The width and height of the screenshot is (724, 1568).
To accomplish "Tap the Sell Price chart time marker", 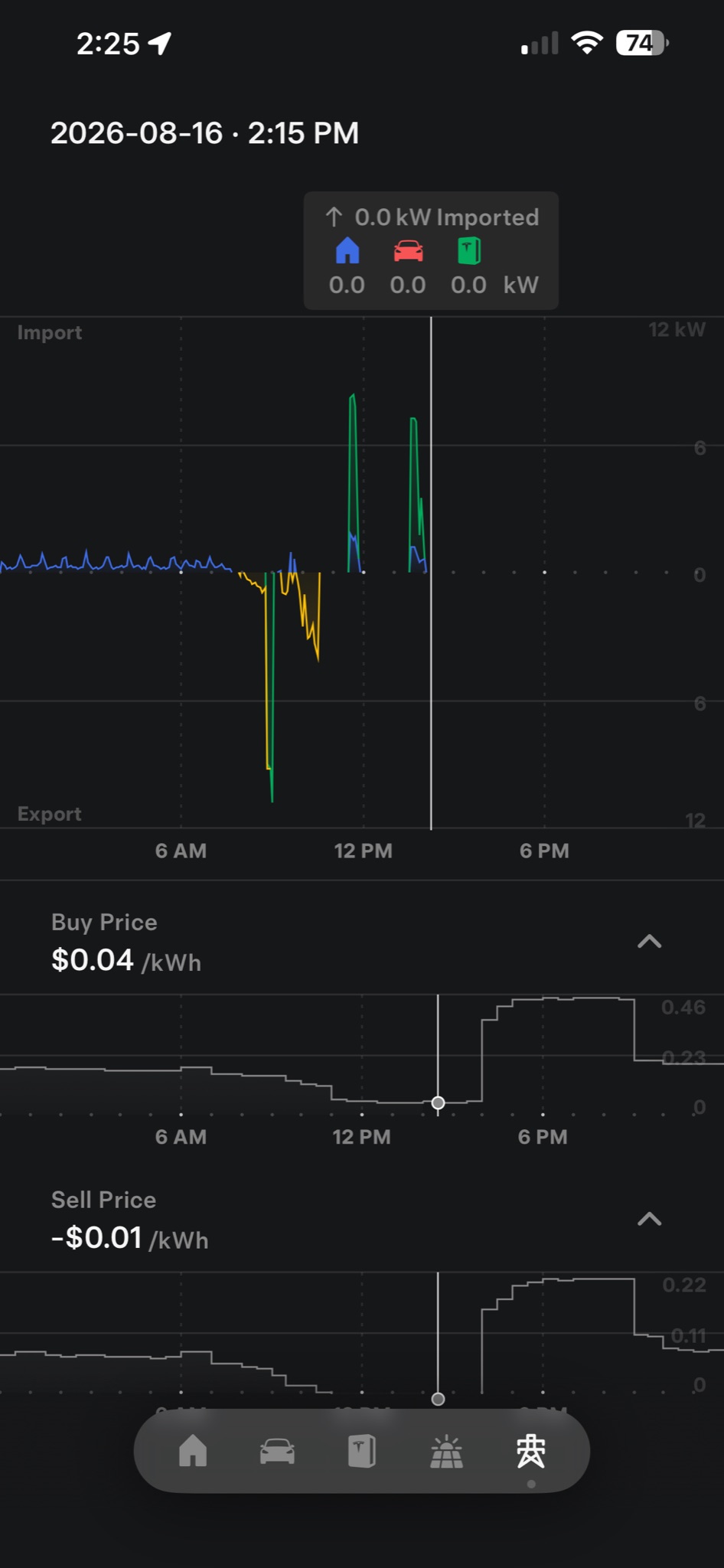I will (x=438, y=1399).
